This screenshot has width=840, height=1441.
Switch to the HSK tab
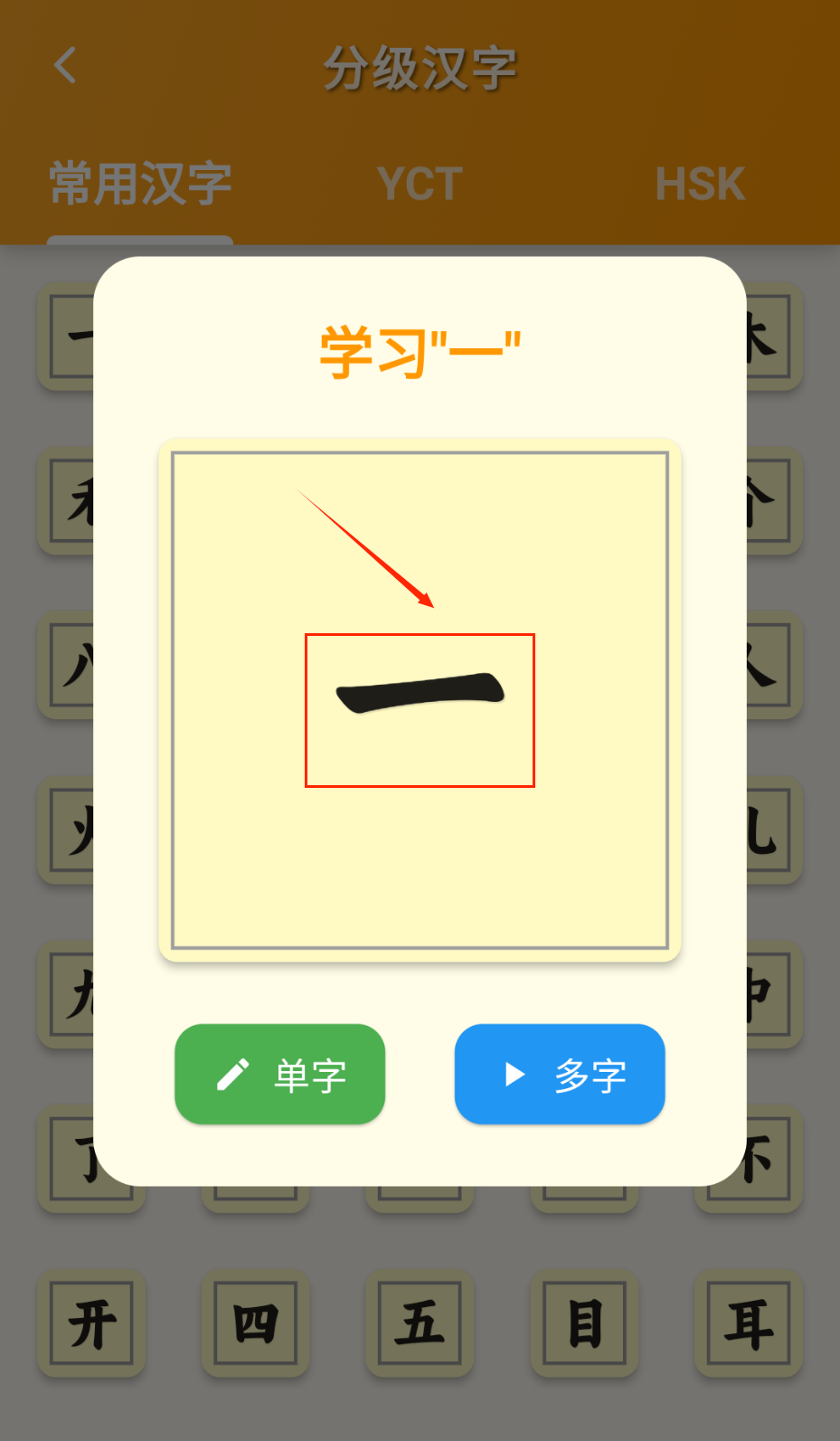[700, 184]
